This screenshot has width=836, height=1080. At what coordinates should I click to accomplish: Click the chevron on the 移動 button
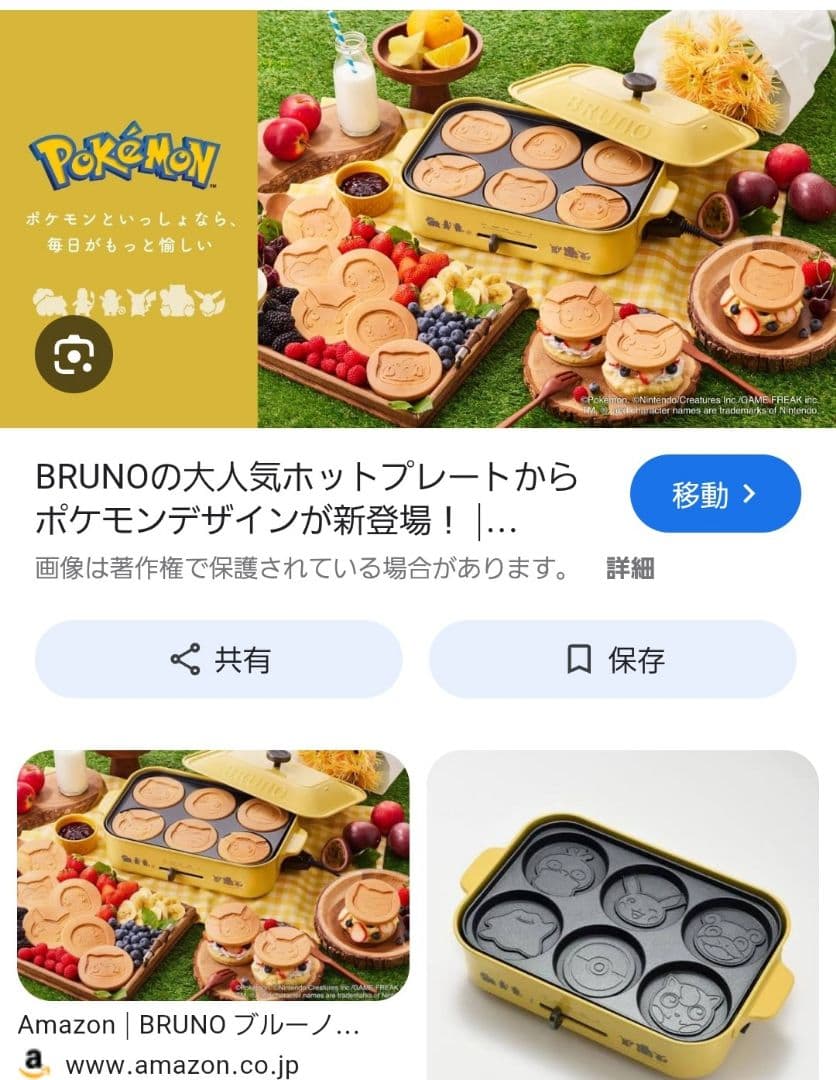click(750, 494)
